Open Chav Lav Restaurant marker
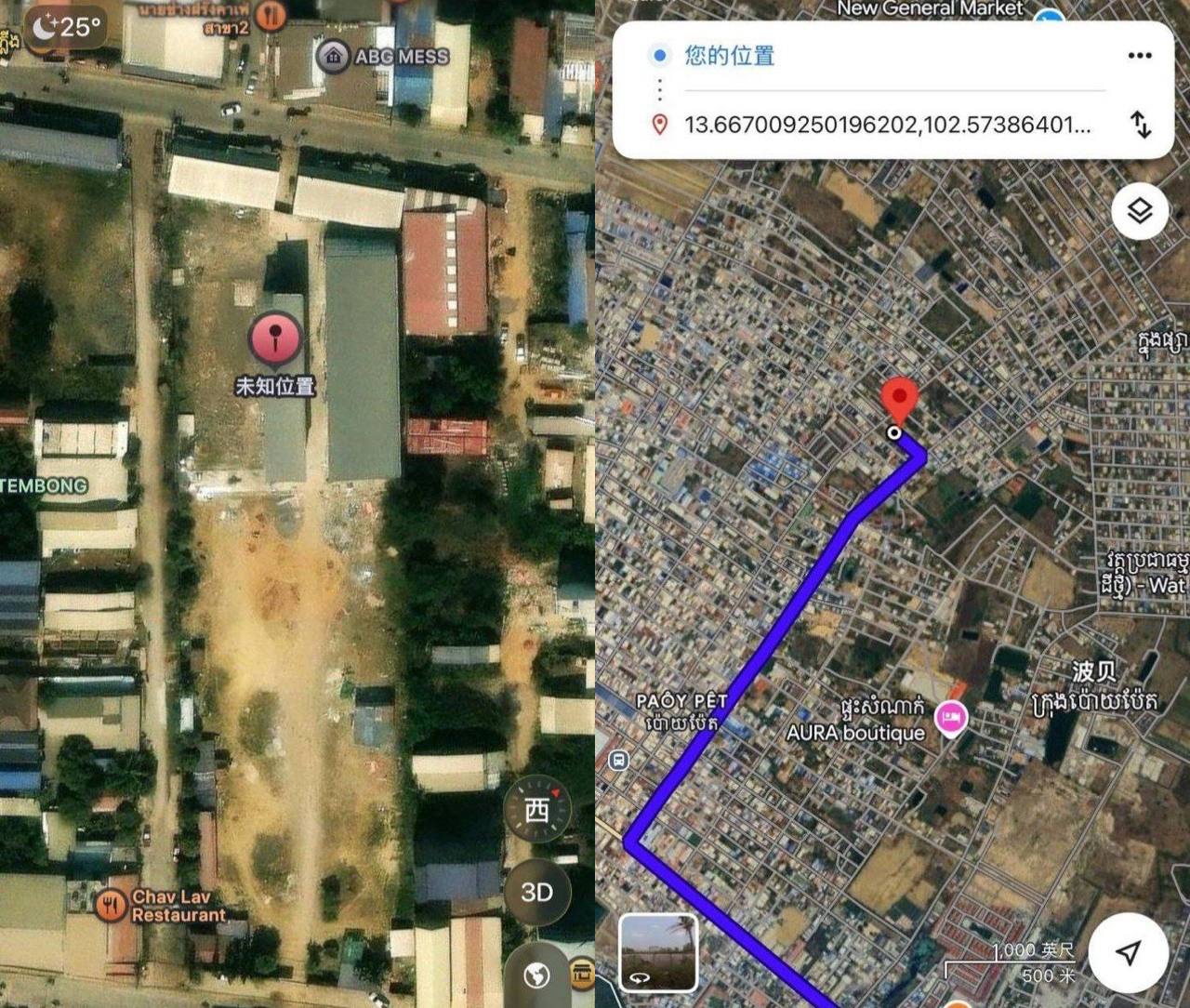Viewport: 1190px width, 1008px height. coord(110,905)
